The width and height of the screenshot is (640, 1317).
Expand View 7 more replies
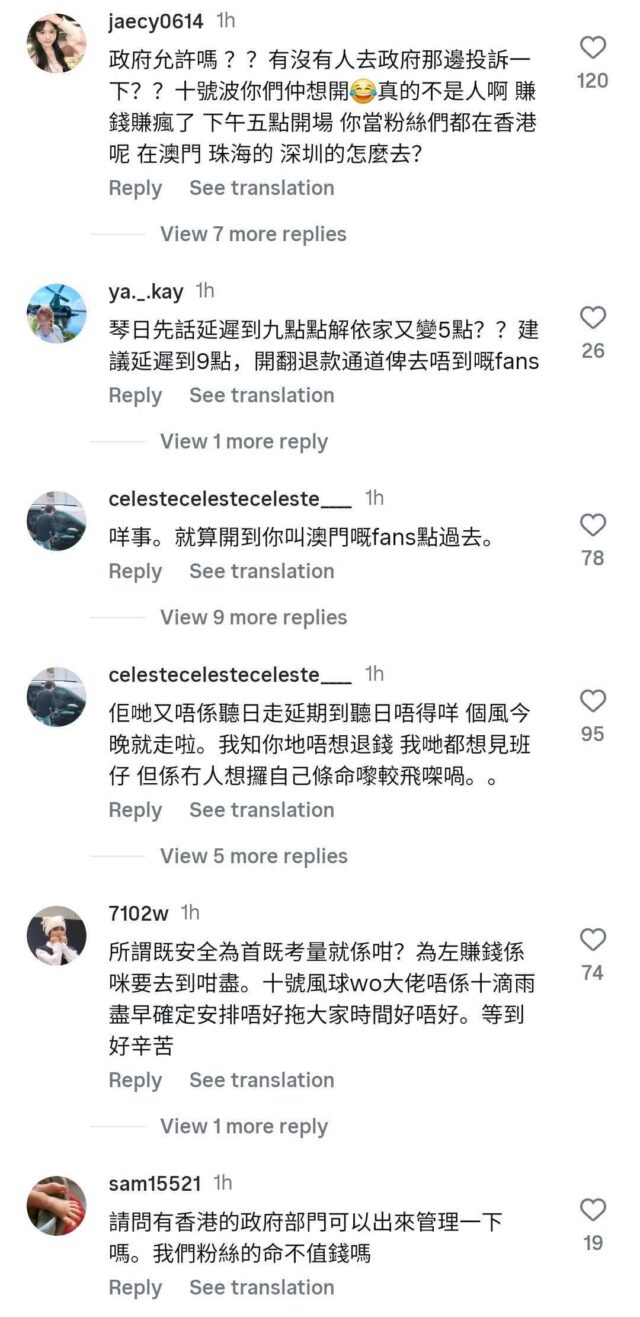tap(253, 234)
